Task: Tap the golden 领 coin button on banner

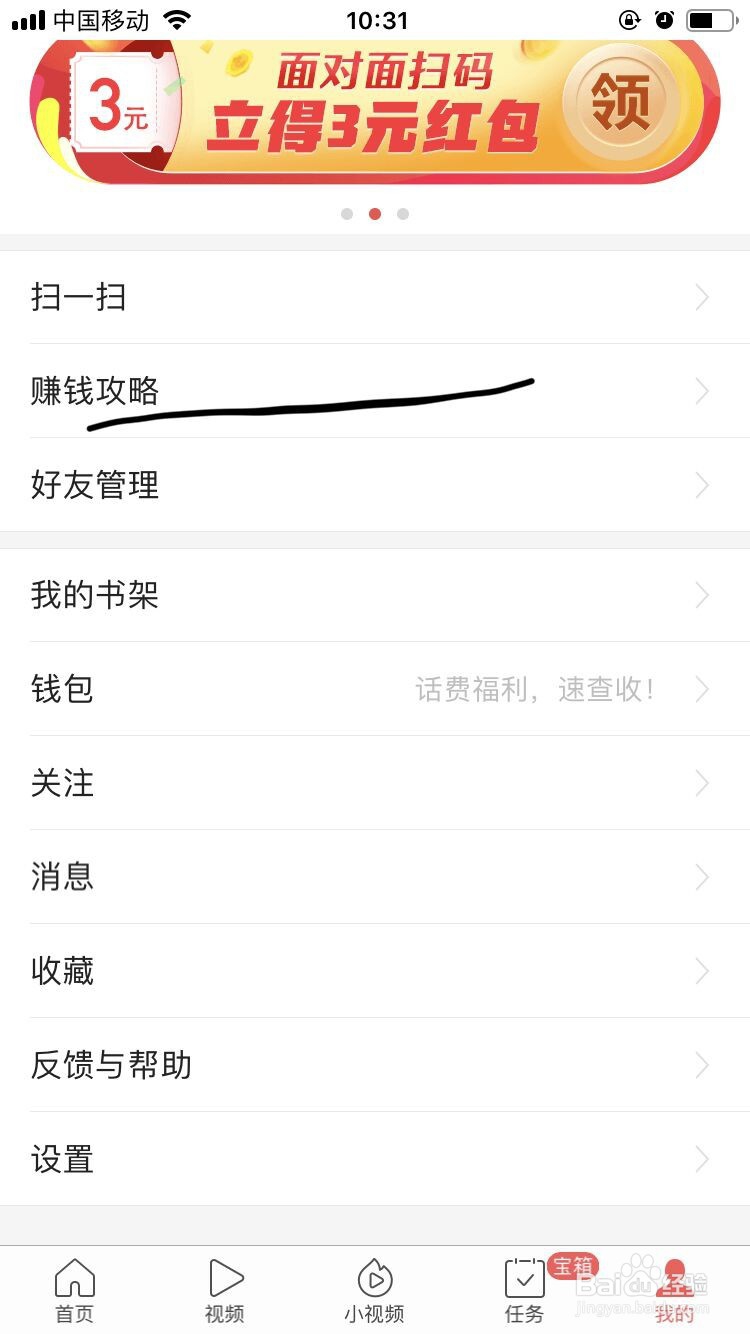Action: point(621,103)
